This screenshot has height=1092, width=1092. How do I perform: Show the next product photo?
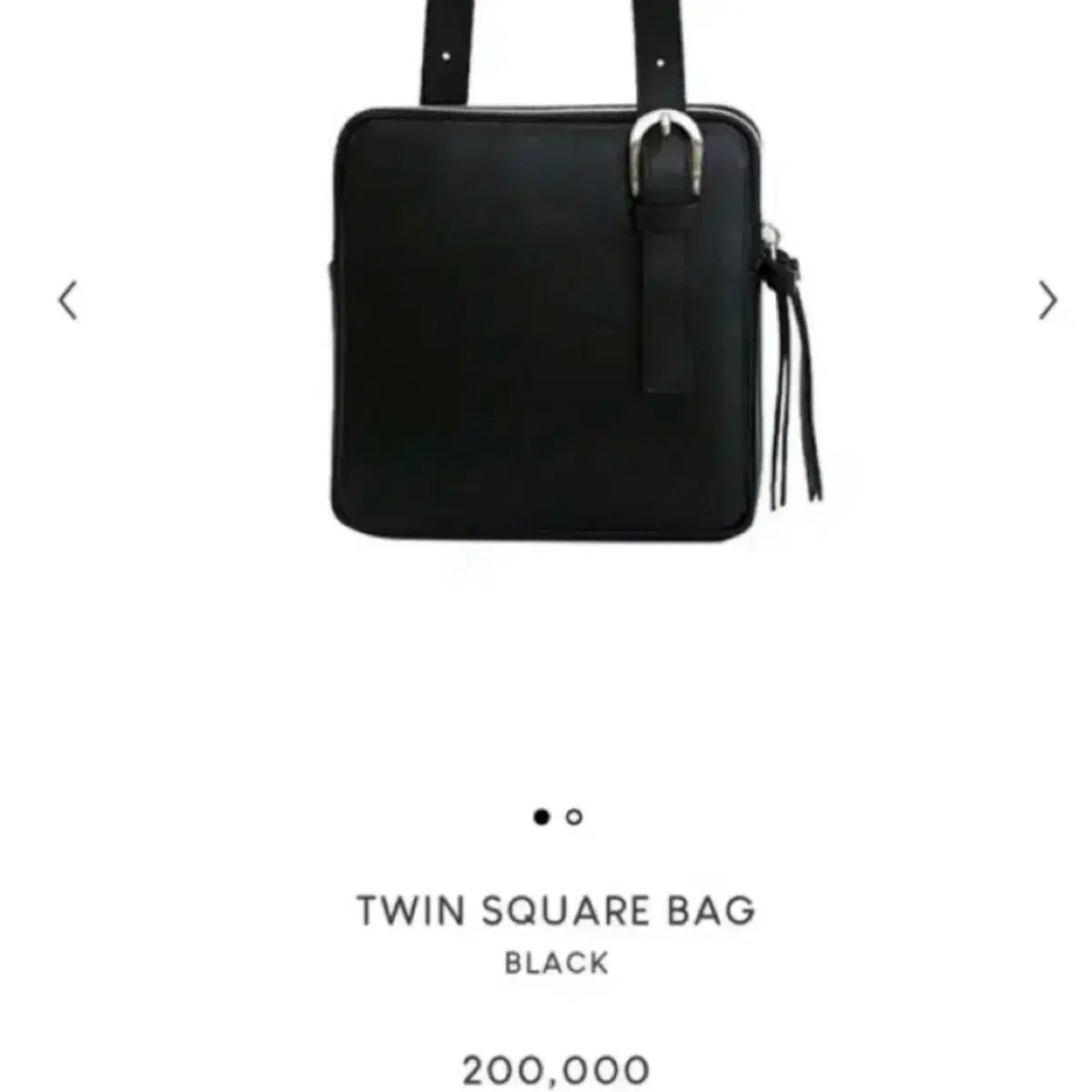coord(1047,300)
